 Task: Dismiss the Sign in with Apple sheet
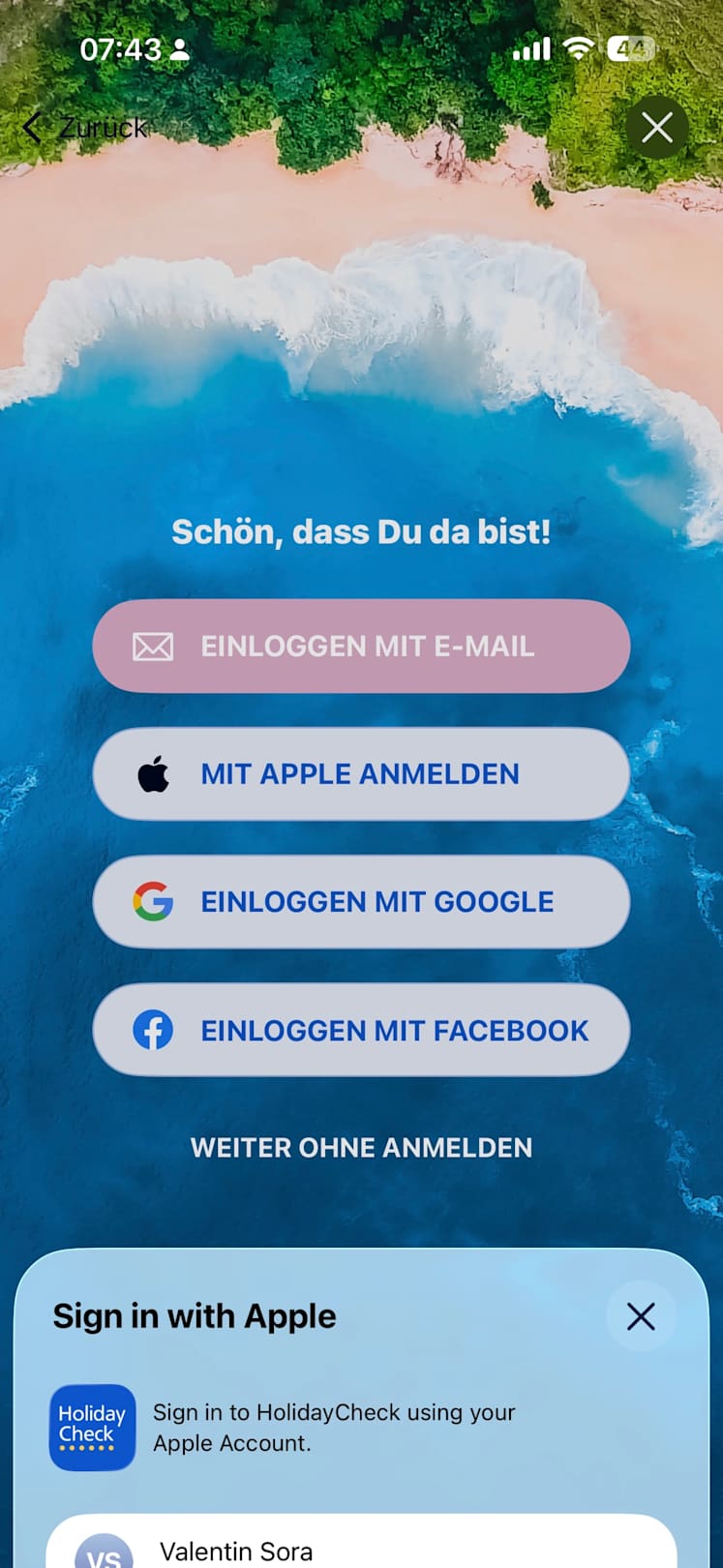tap(641, 1315)
